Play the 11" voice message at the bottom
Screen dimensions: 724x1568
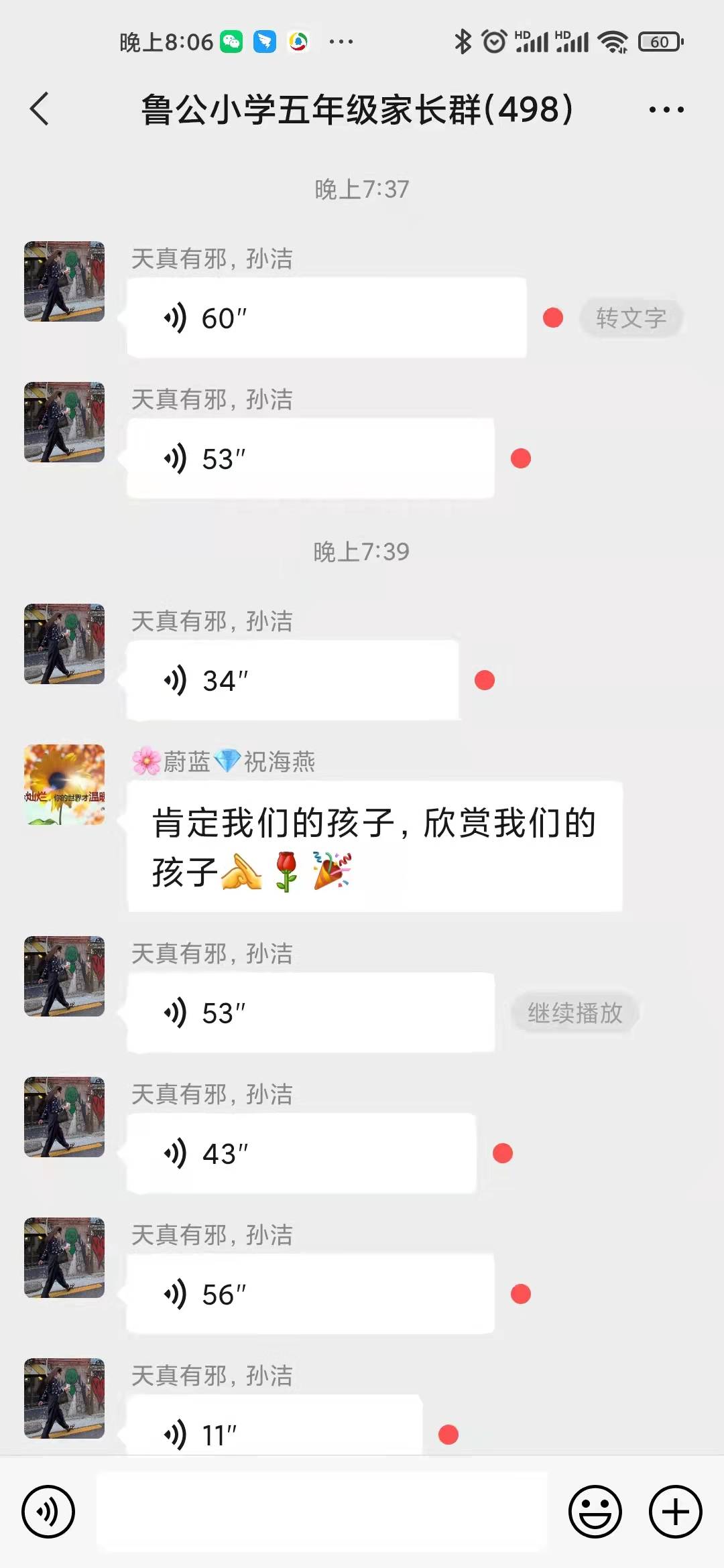pos(268,1434)
